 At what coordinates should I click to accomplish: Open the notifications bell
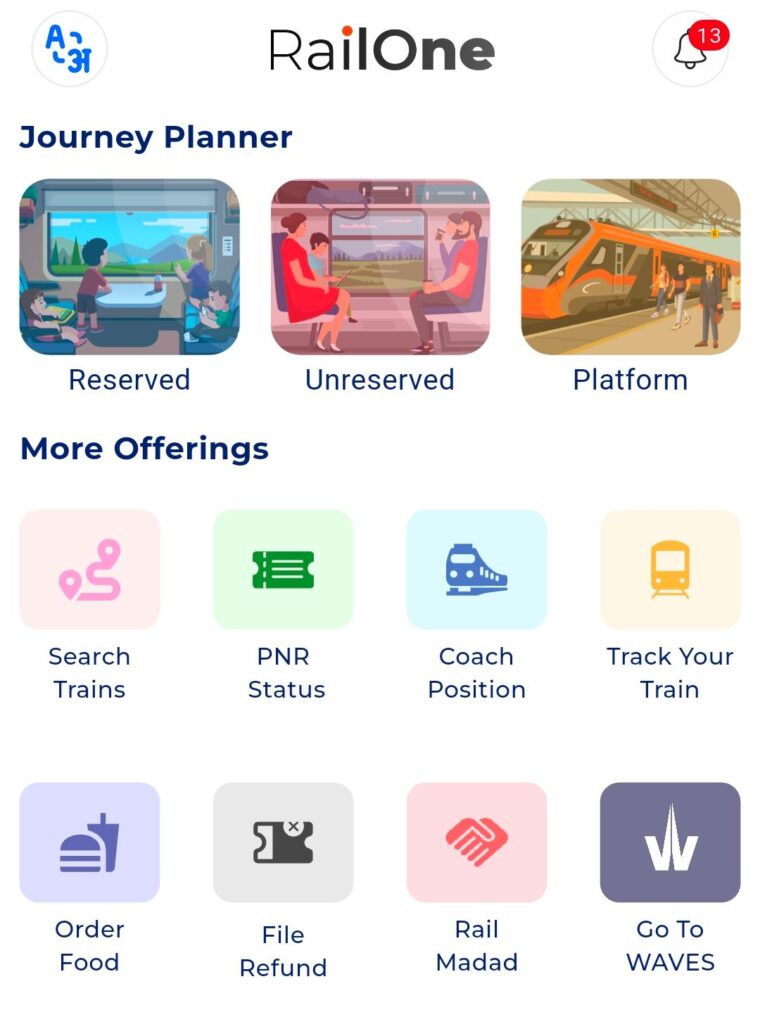(x=690, y=48)
